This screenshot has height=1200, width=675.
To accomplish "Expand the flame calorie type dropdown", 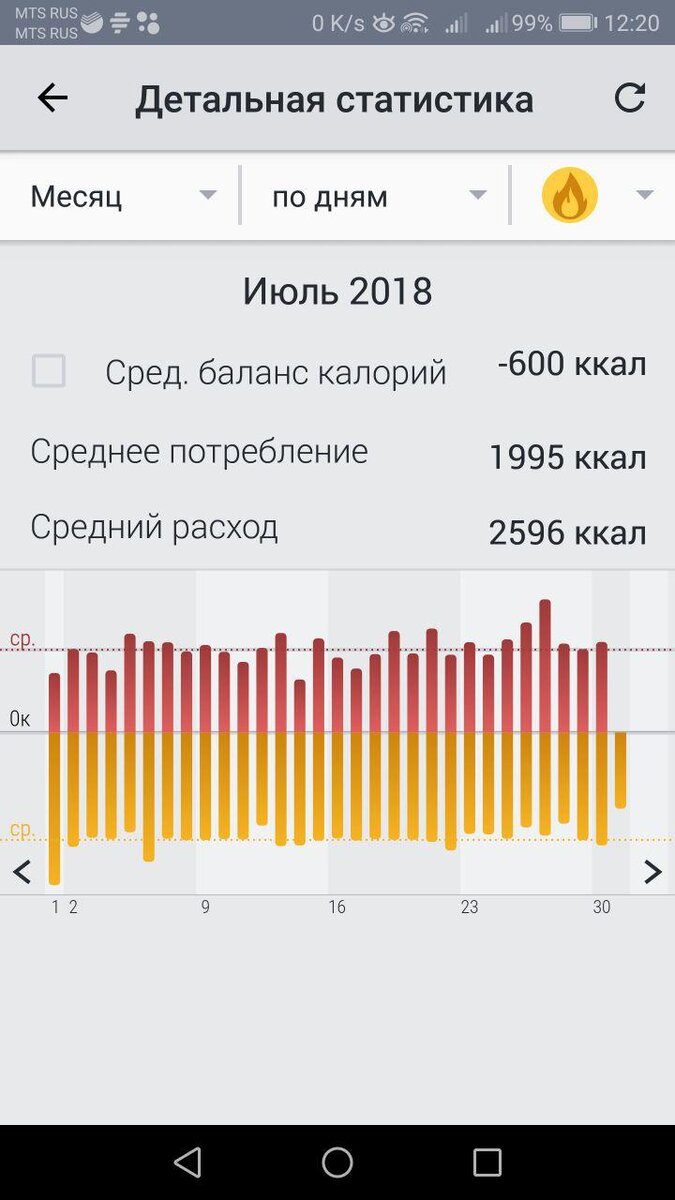I will 597,195.
